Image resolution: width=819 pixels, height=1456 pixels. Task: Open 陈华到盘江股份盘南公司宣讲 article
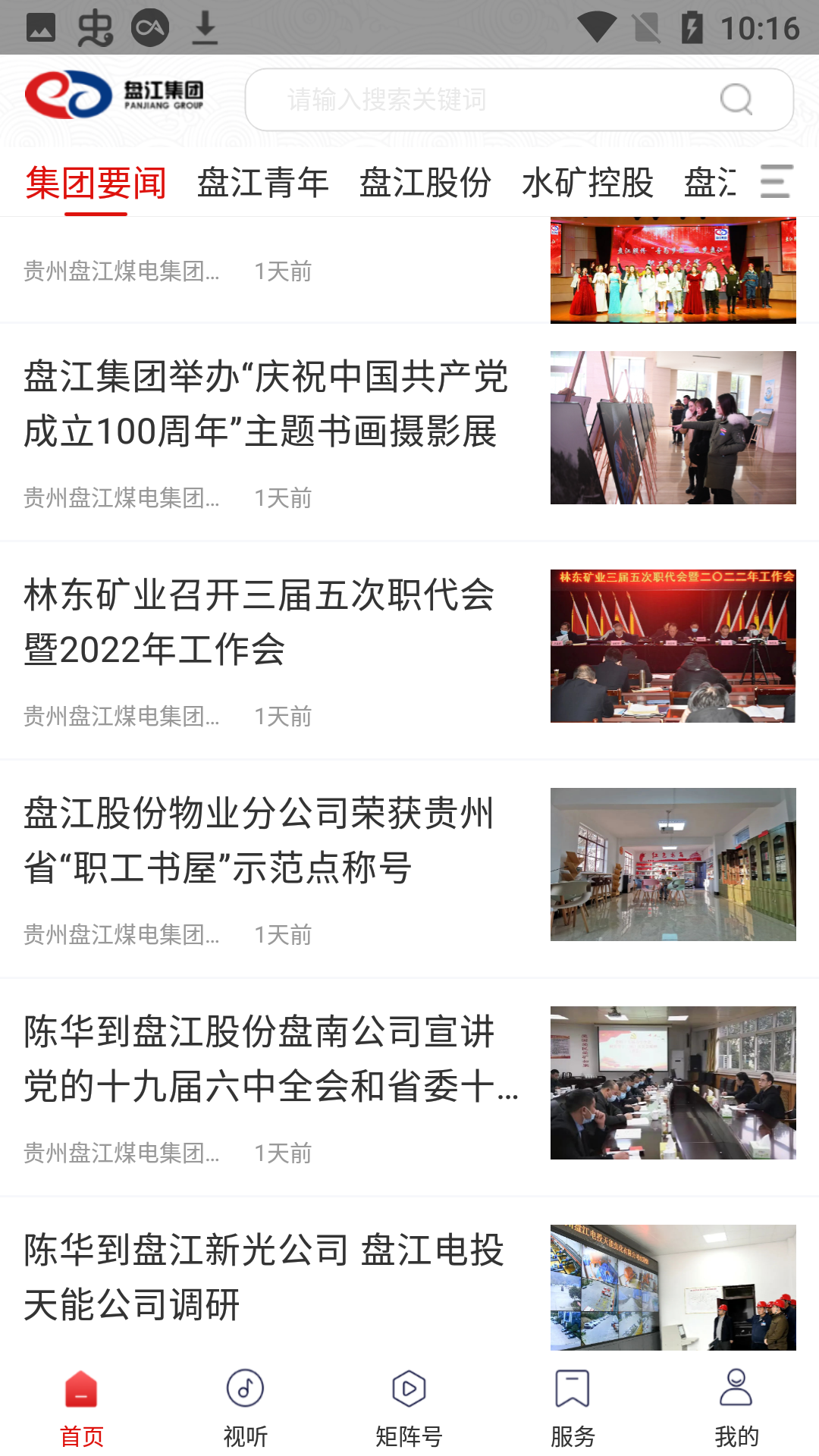coord(265,1059)
